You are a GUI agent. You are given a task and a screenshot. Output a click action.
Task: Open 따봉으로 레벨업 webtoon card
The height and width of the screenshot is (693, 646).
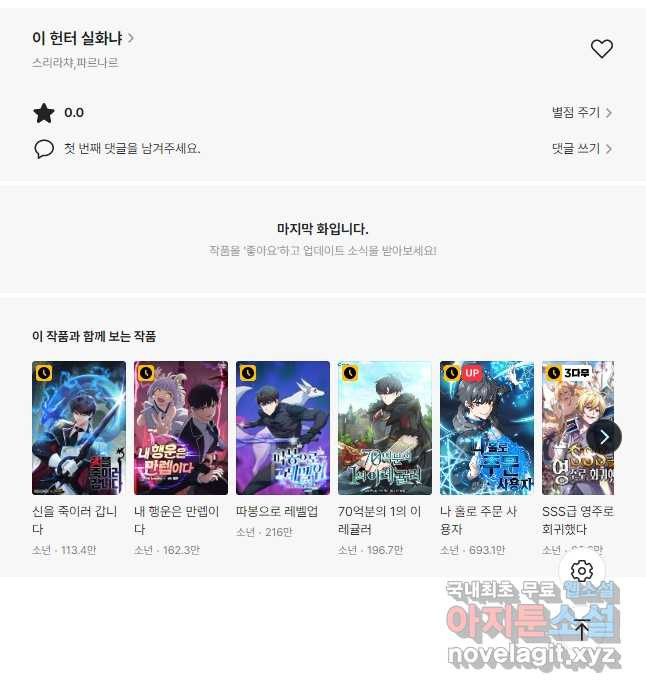(283, 428)
